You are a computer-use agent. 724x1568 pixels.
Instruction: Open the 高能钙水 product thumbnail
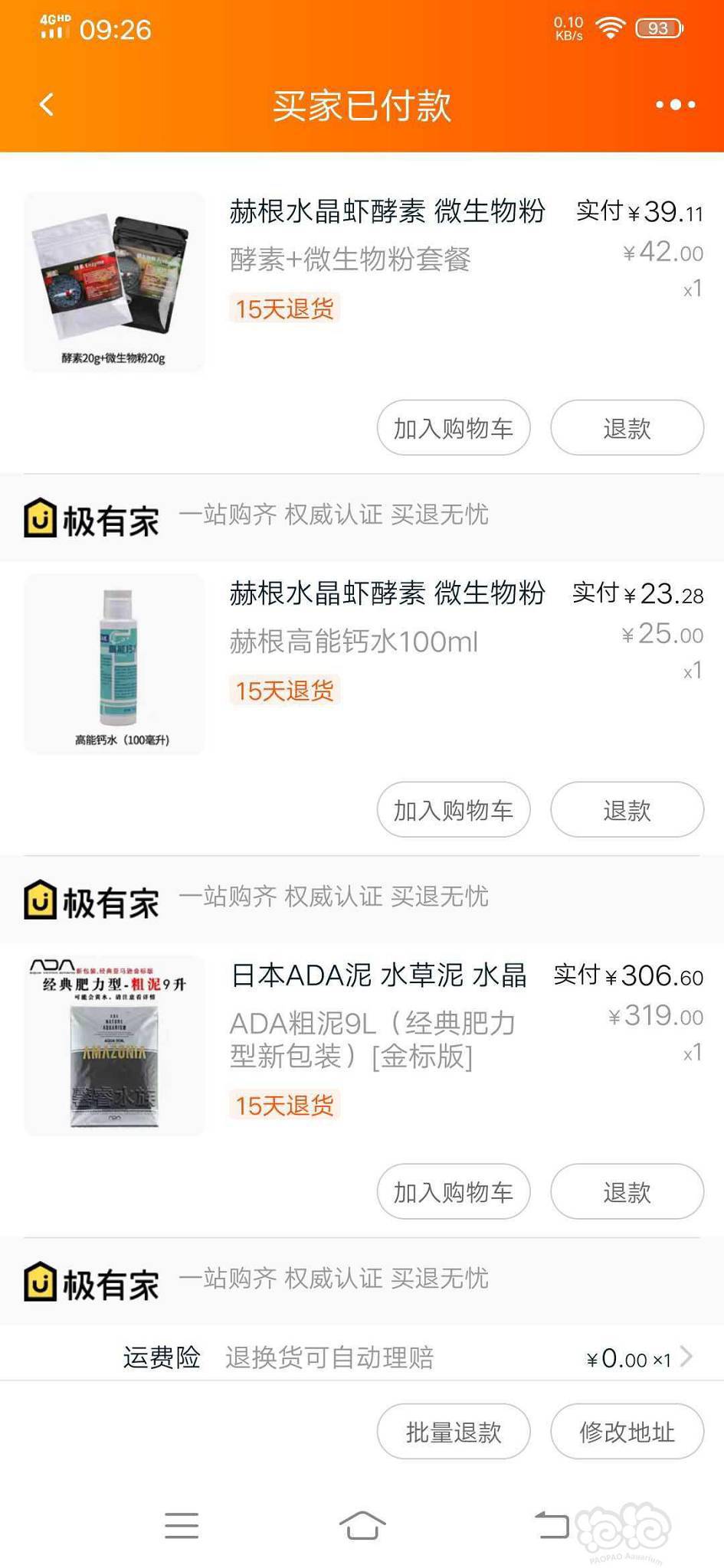pos(114,665)
